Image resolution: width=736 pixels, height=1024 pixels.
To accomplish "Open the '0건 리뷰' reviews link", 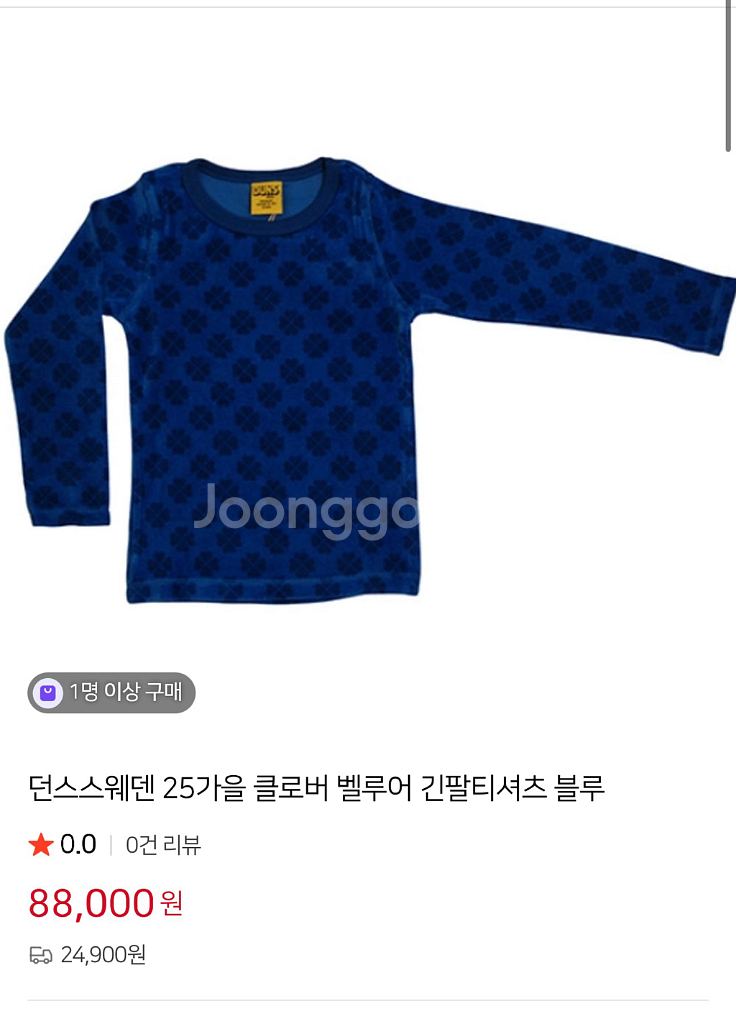I will [163, 845].
